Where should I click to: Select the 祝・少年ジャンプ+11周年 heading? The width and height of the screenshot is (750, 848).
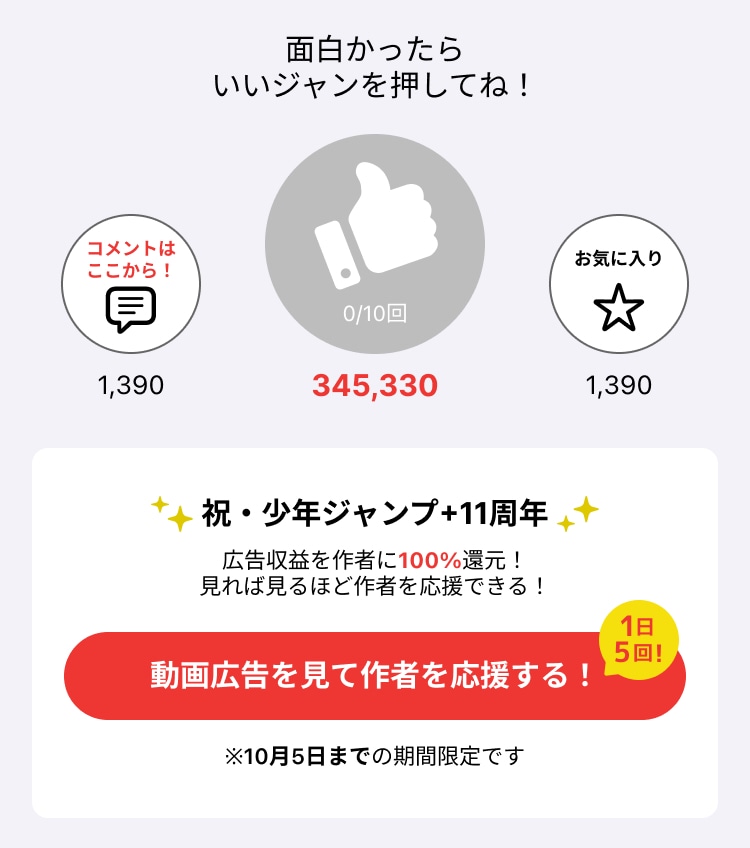[375, 513]
